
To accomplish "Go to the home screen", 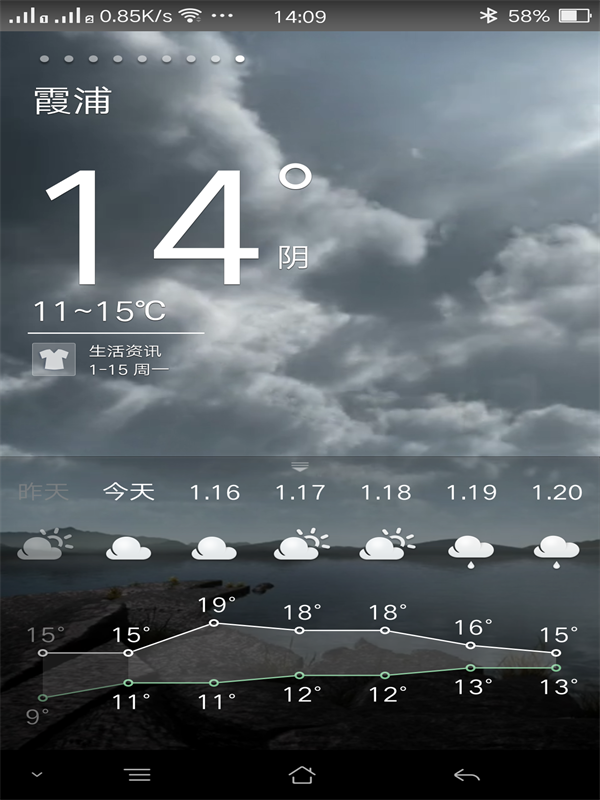I will [x=301, y=775].
